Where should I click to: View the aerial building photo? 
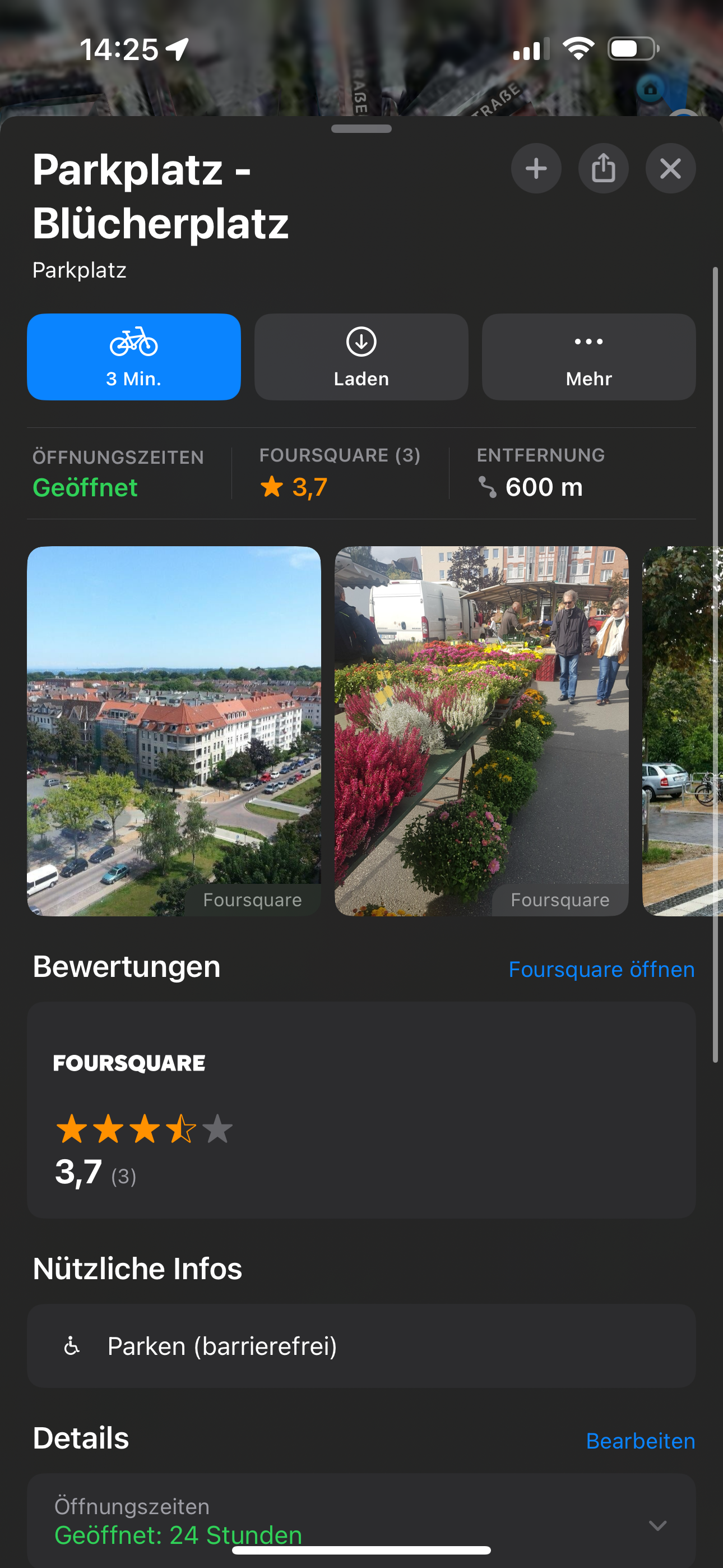pyautogui.click(x=174, y=730)
